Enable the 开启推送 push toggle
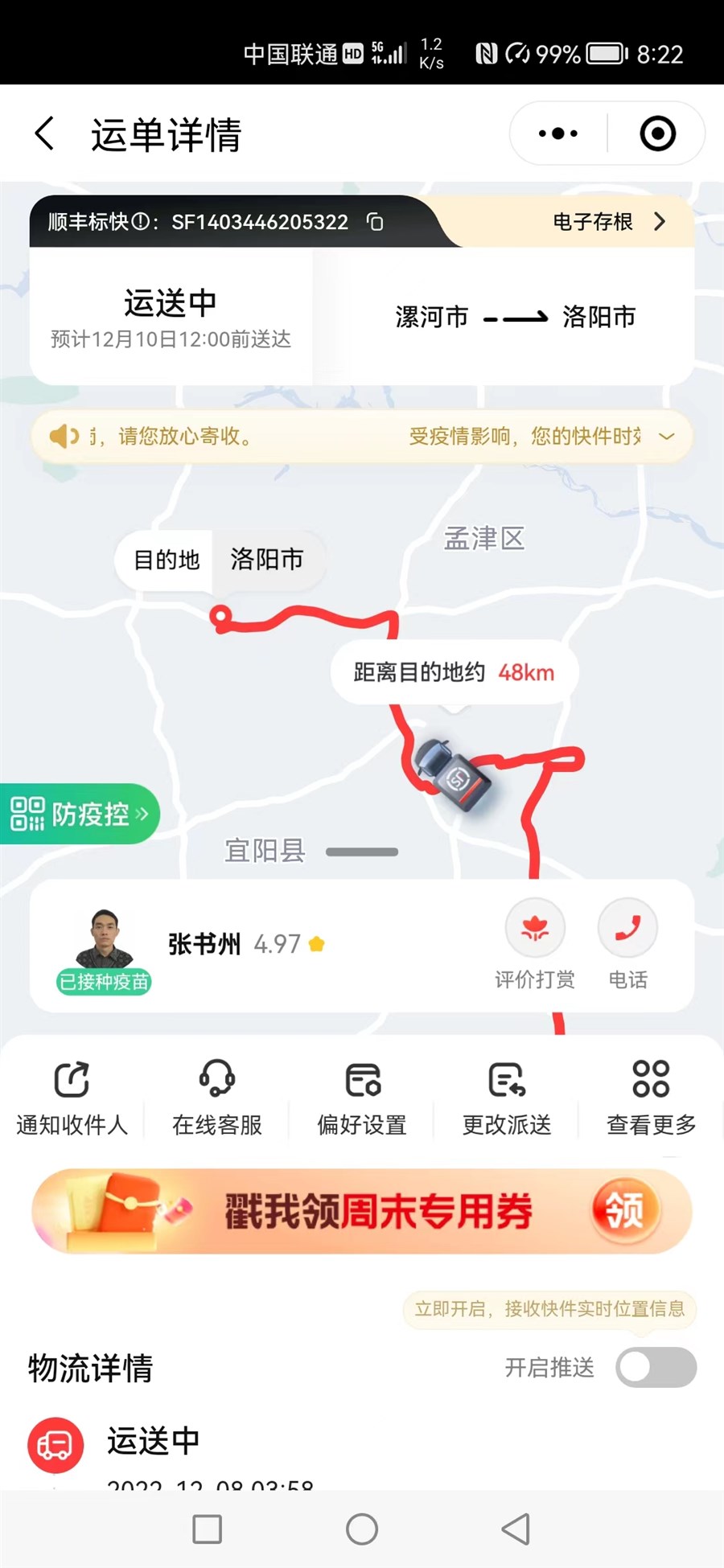The width and height of the screenshot is (724, 1568). tap(656, 1367)
